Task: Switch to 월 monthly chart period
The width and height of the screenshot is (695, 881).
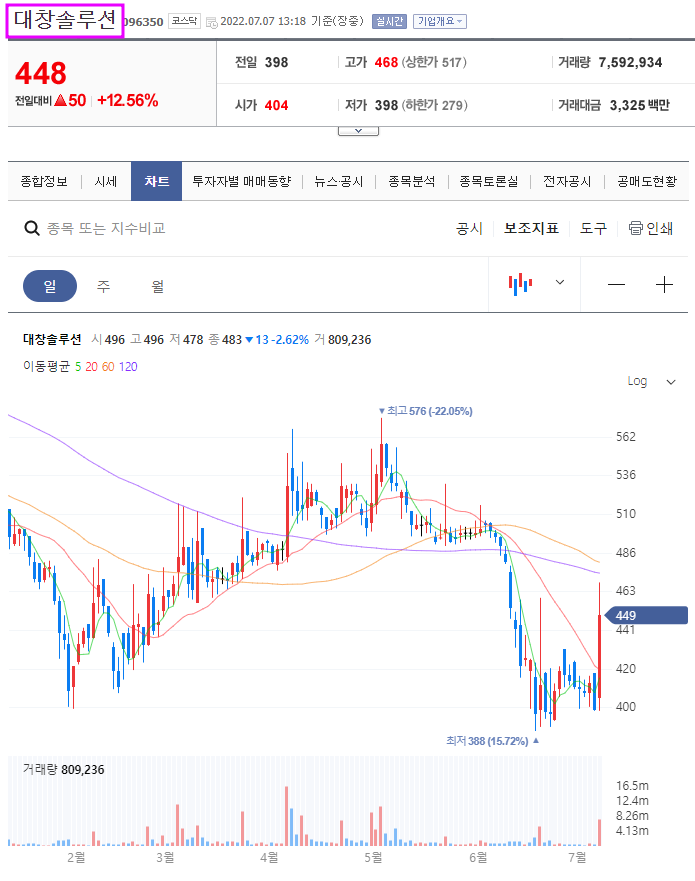Action: point(158,285)
